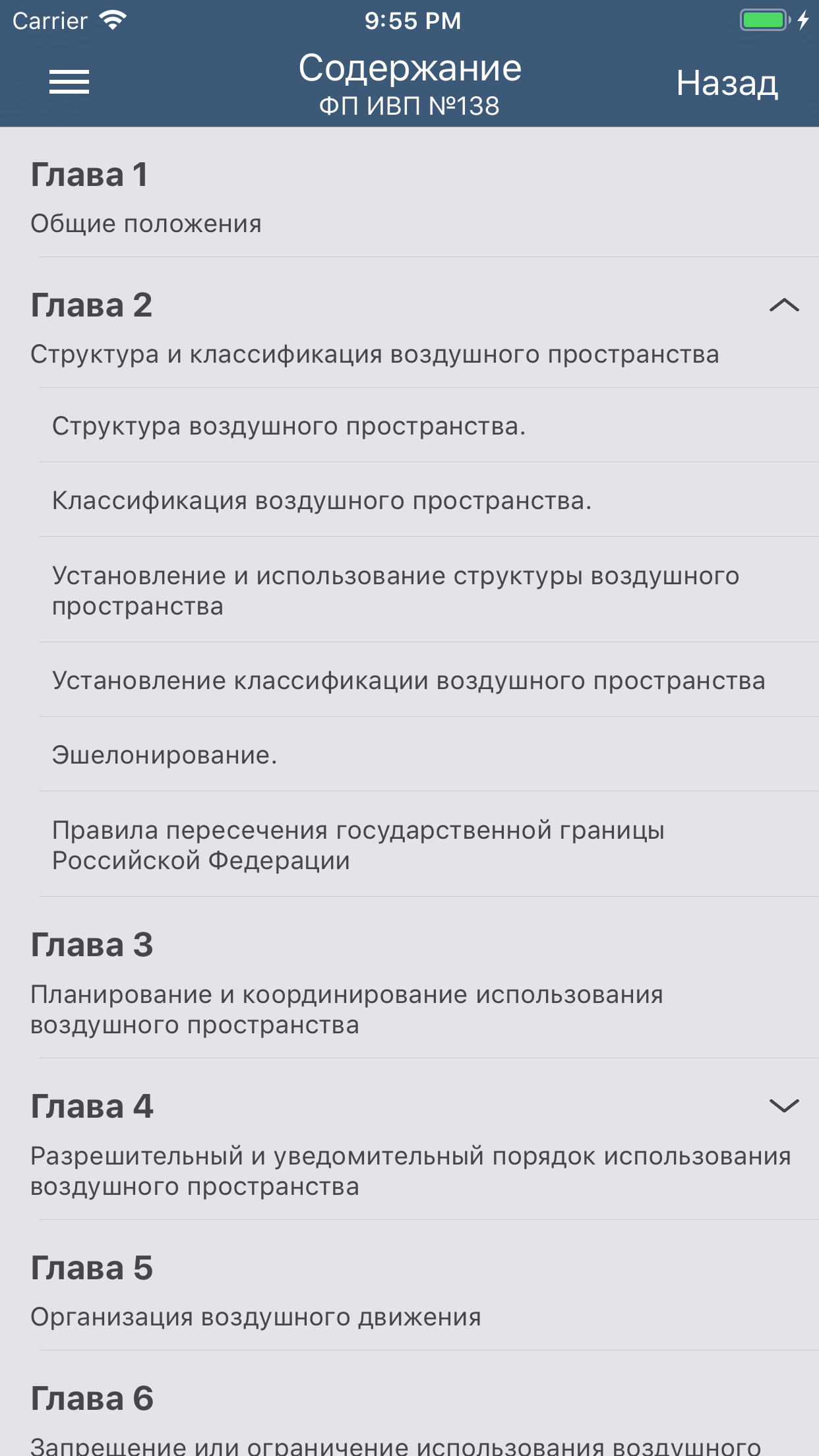Image resolution: width=819 pixels, height=1456 pixels.
Task: Open the hamburger navigation menu
Action: coord(69,82)
